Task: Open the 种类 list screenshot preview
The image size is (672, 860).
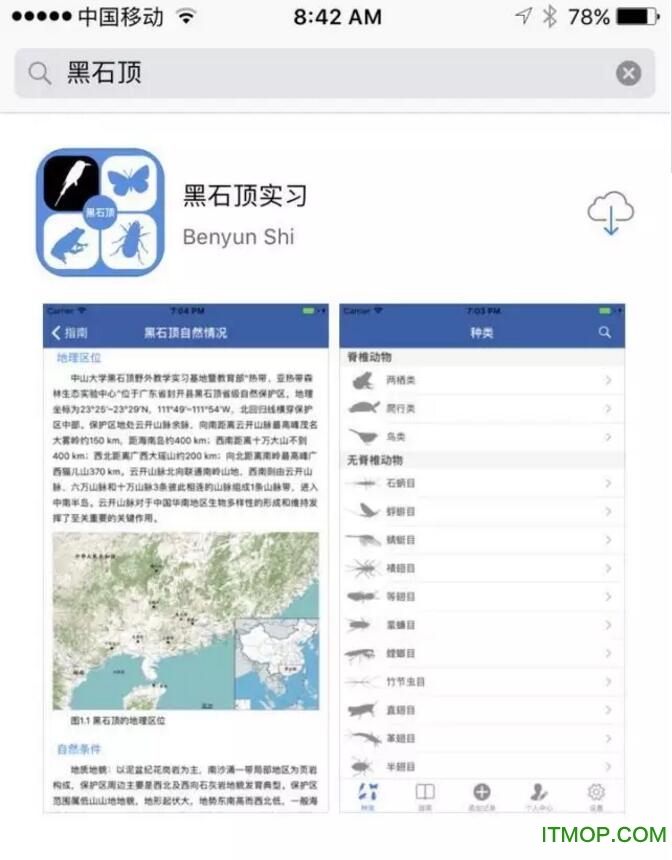Action: (482, 557)
